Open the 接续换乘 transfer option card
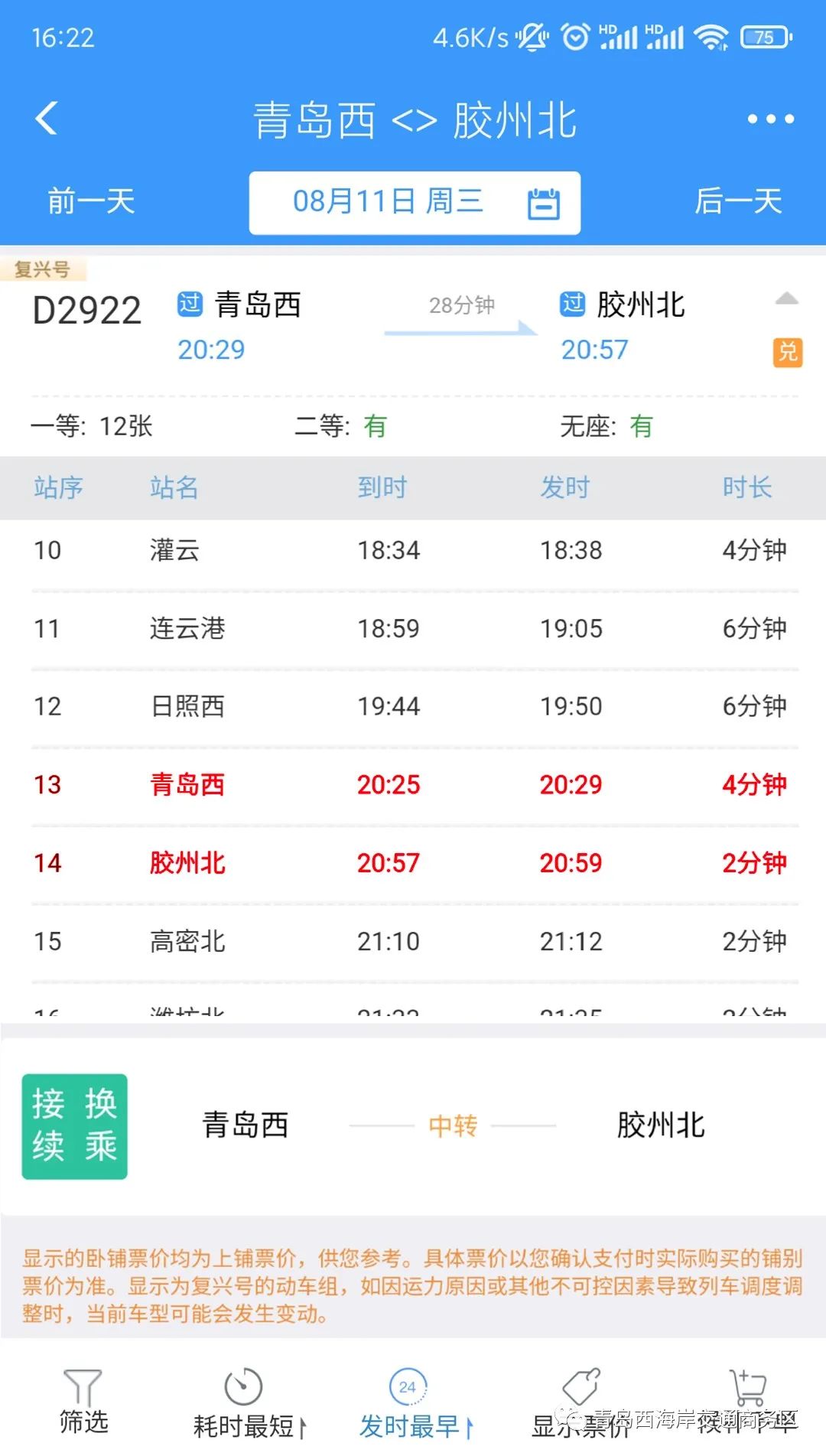Viewport: 826px width, 1456px height. (x=413, y=1125)
